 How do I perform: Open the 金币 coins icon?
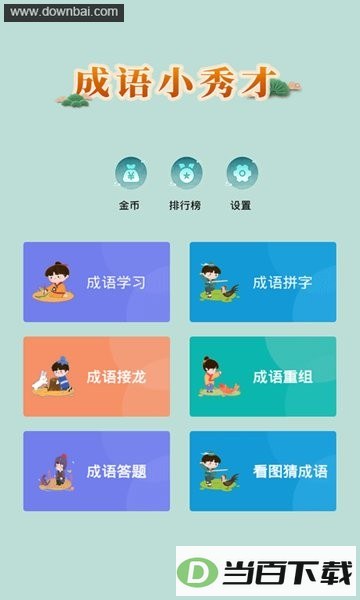tap(131, 173)
